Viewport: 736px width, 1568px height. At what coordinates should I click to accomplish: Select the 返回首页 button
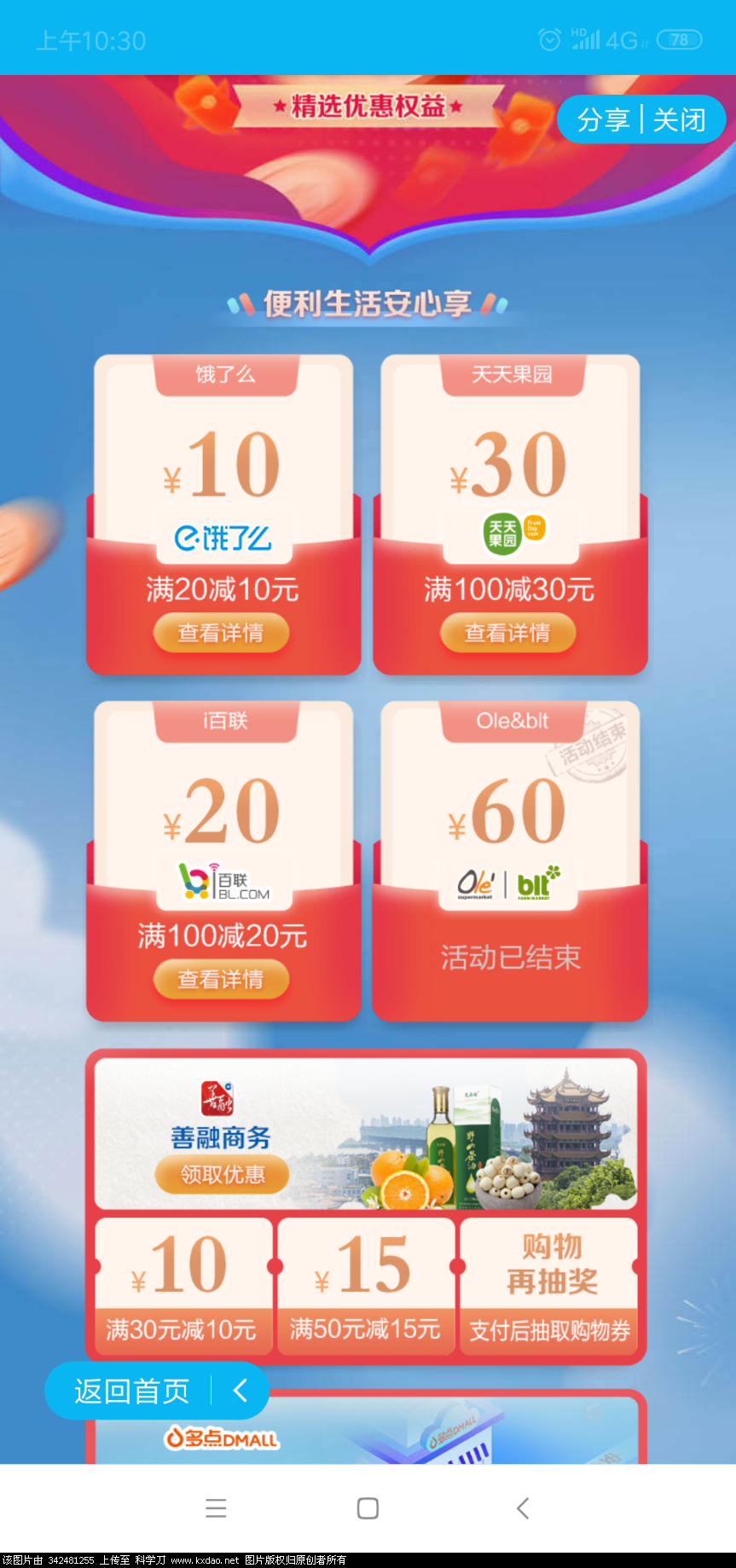click(x=132, y=1391)
